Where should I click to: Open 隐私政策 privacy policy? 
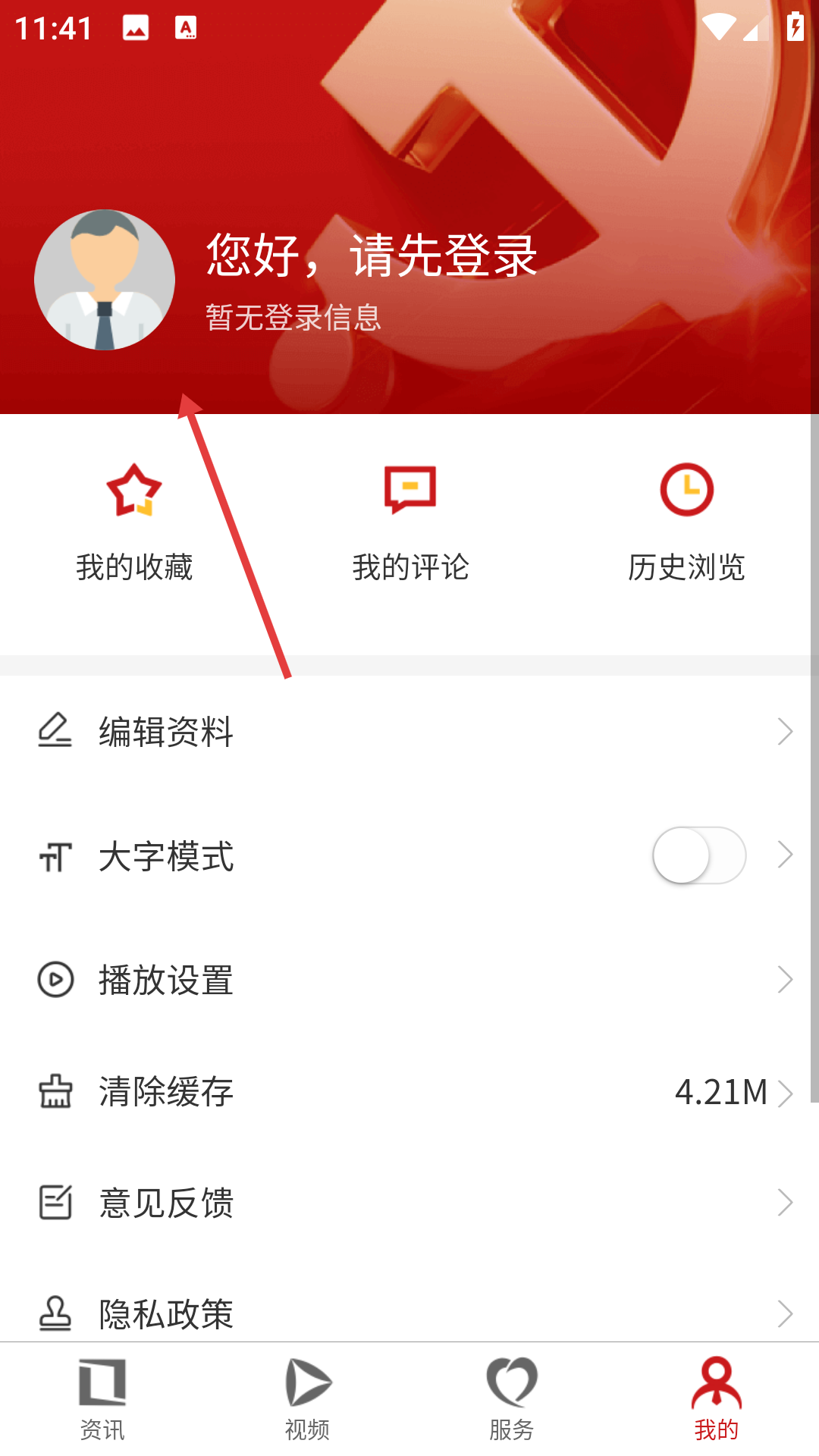tap(409, 1313)
